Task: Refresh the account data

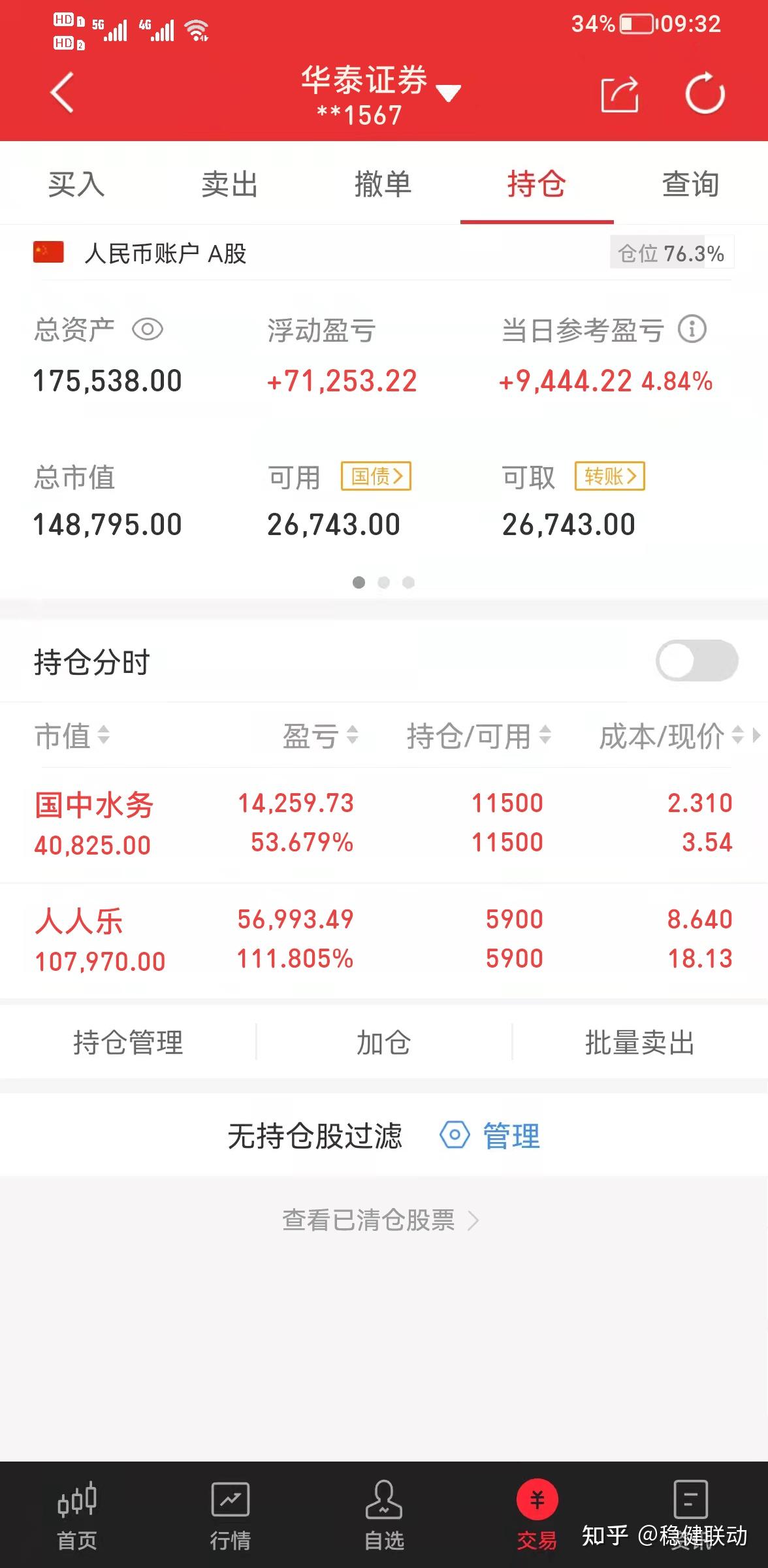Action: point(705,95)
